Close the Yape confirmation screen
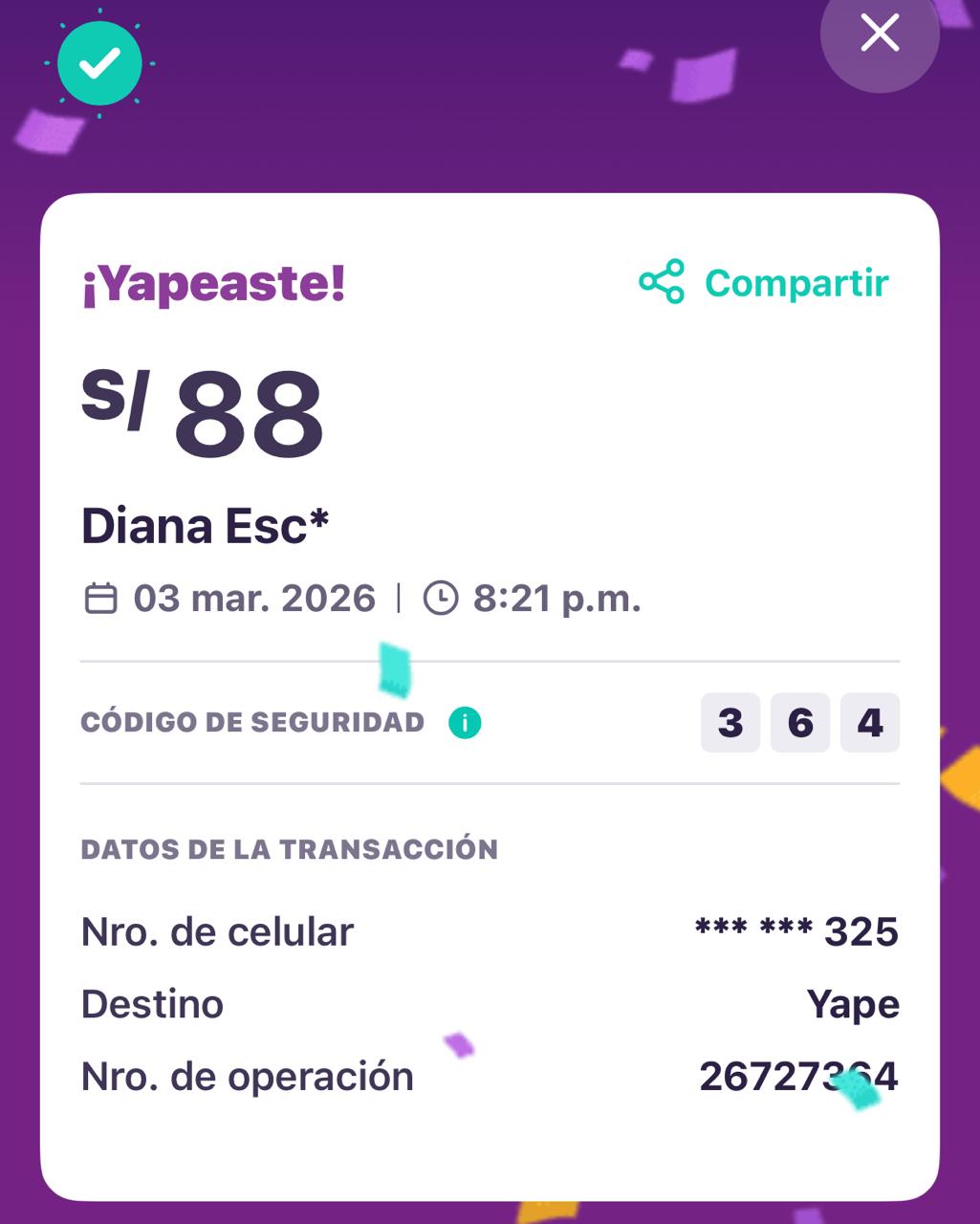The height and width of the screenshot is (1224, 980). tap(880, 34)
